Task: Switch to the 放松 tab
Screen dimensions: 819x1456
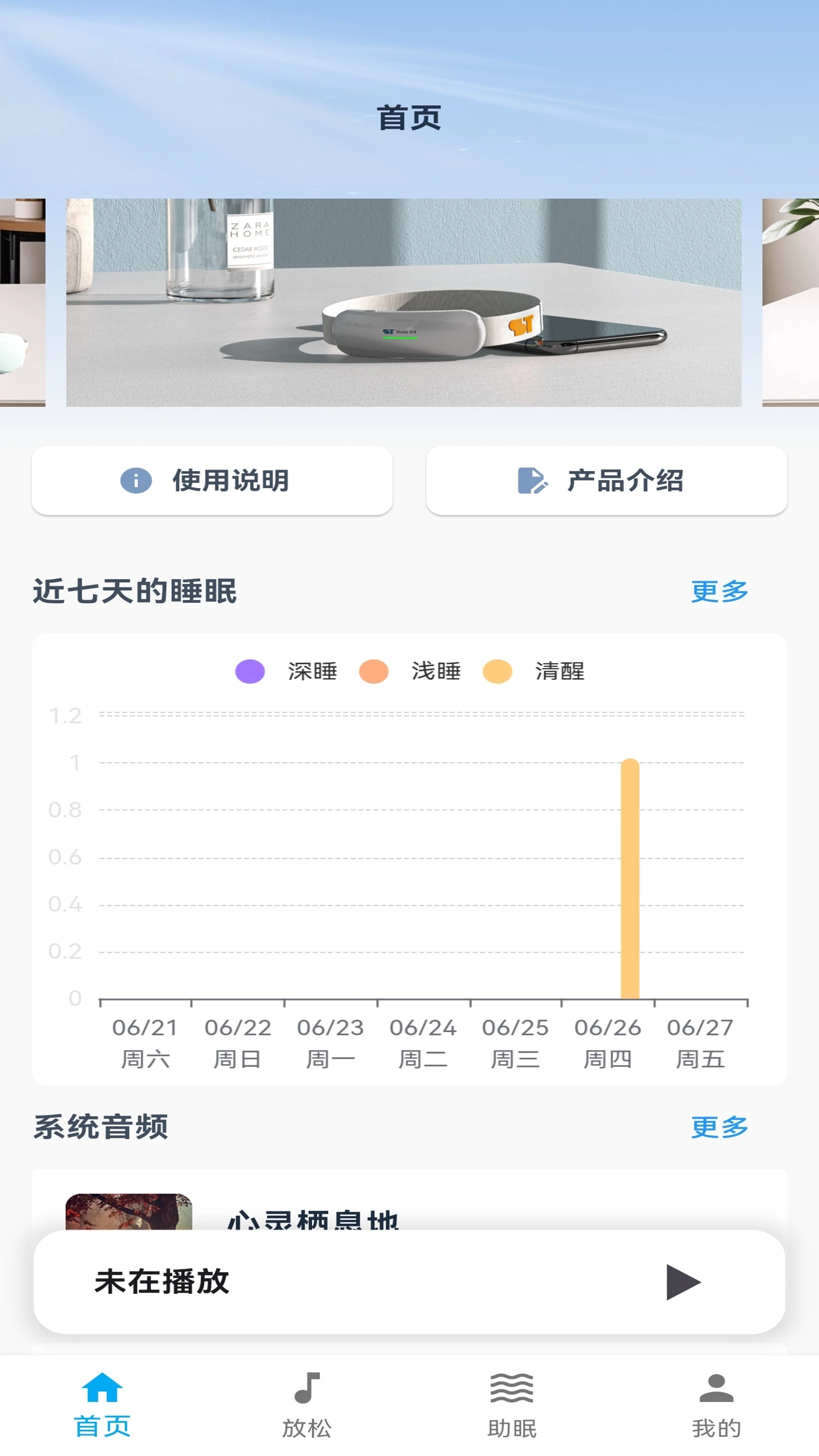Action: click(x=307, y=1405)
